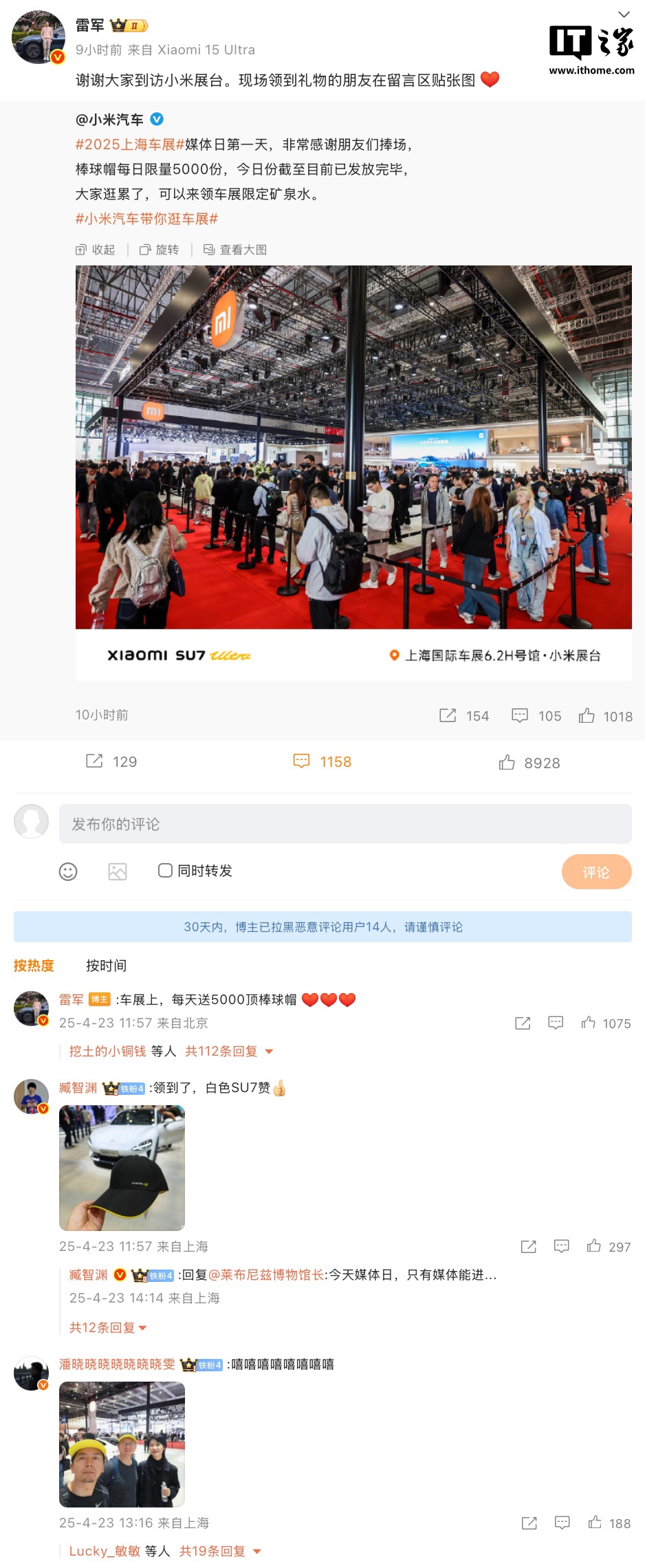Open the 1158 comments on the post
Screen dimensions: 645x1568
click(x=322, y=762)
